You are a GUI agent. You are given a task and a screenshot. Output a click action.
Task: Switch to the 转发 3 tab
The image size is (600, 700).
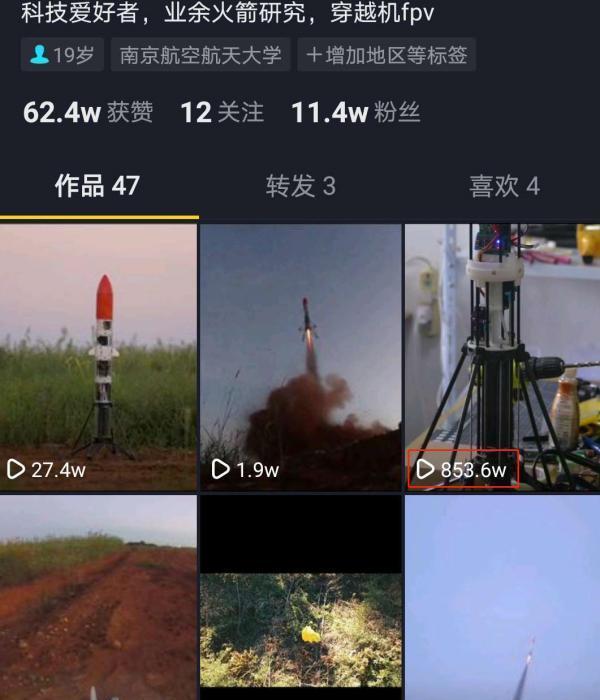(300, 186)
